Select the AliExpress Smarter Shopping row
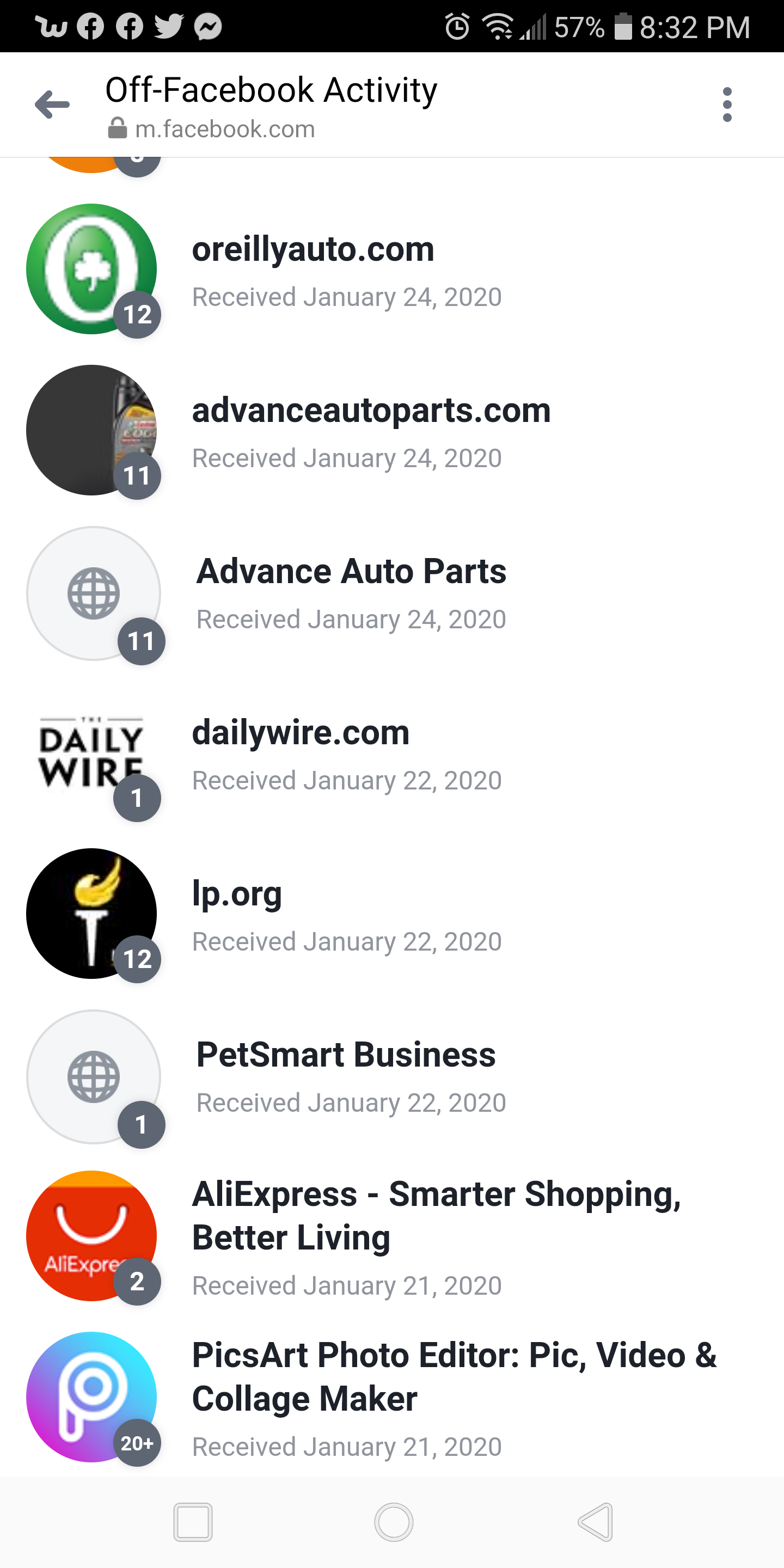 point(392,1237)
